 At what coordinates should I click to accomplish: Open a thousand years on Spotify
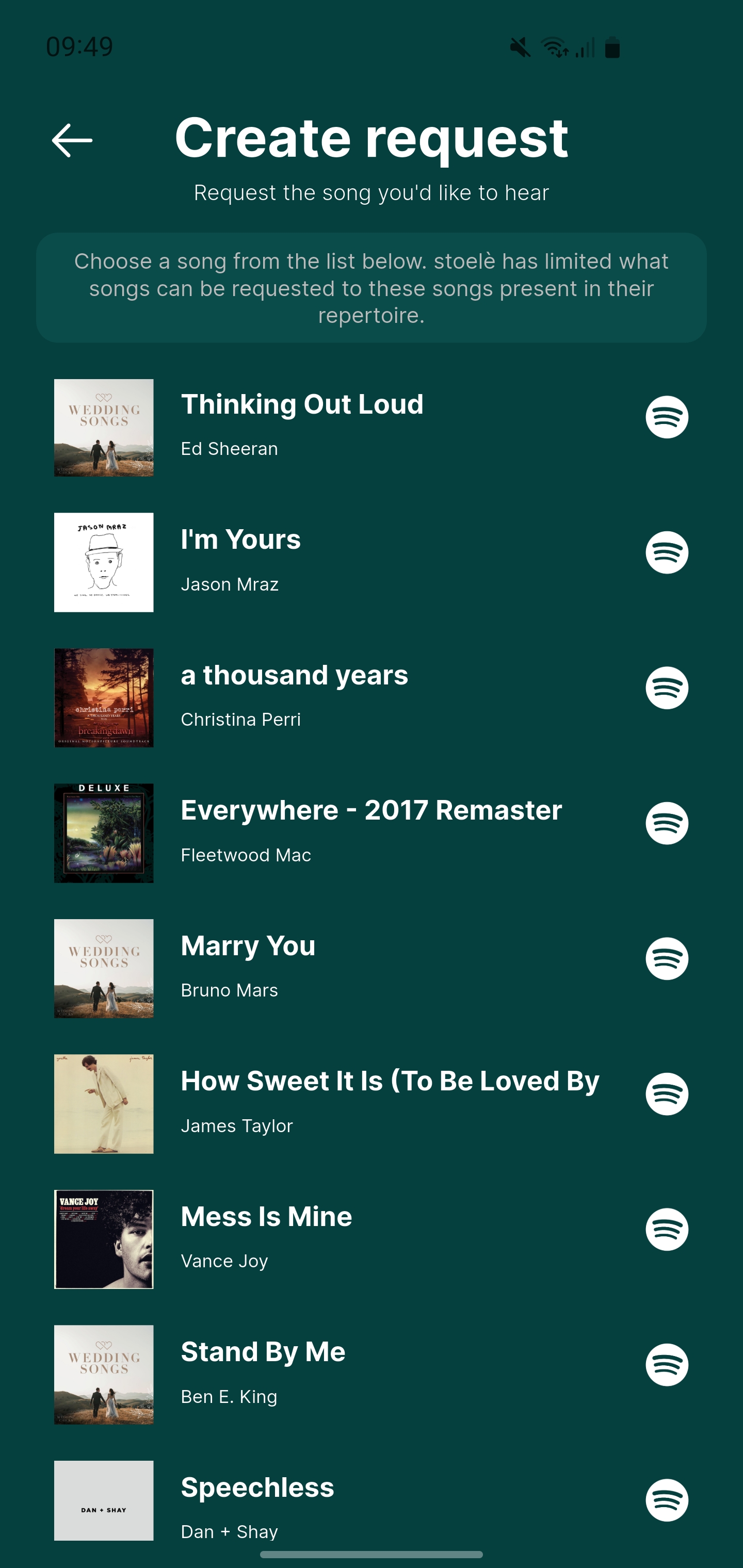pos(666,688)
